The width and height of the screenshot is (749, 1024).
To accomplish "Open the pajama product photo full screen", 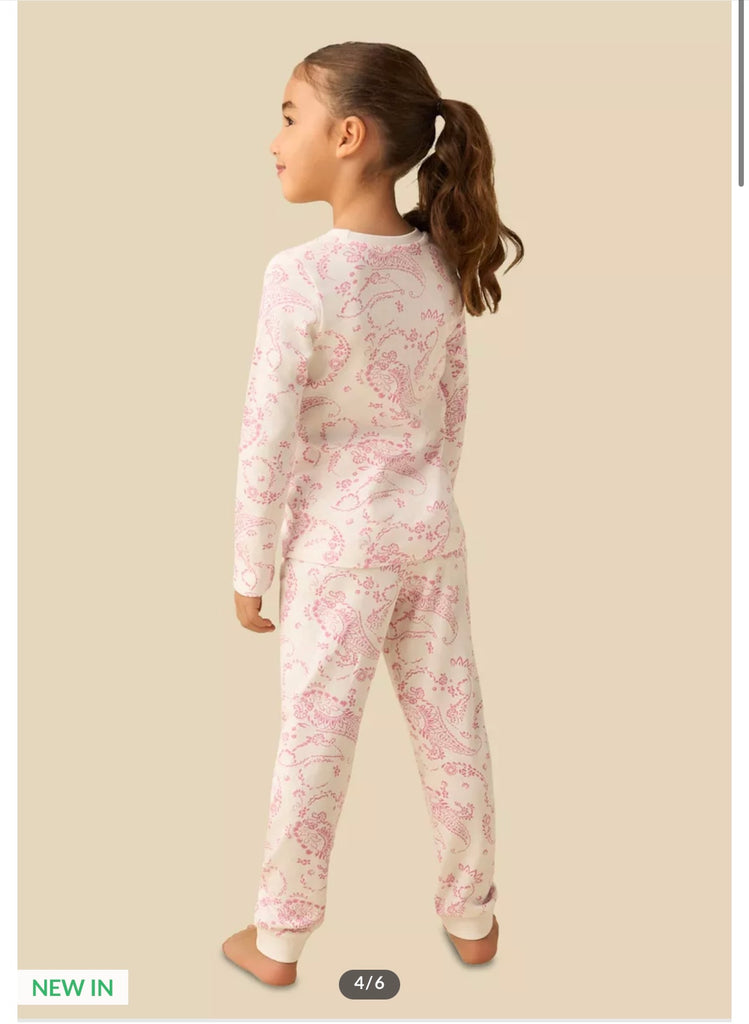I will [x=374, y=500].
